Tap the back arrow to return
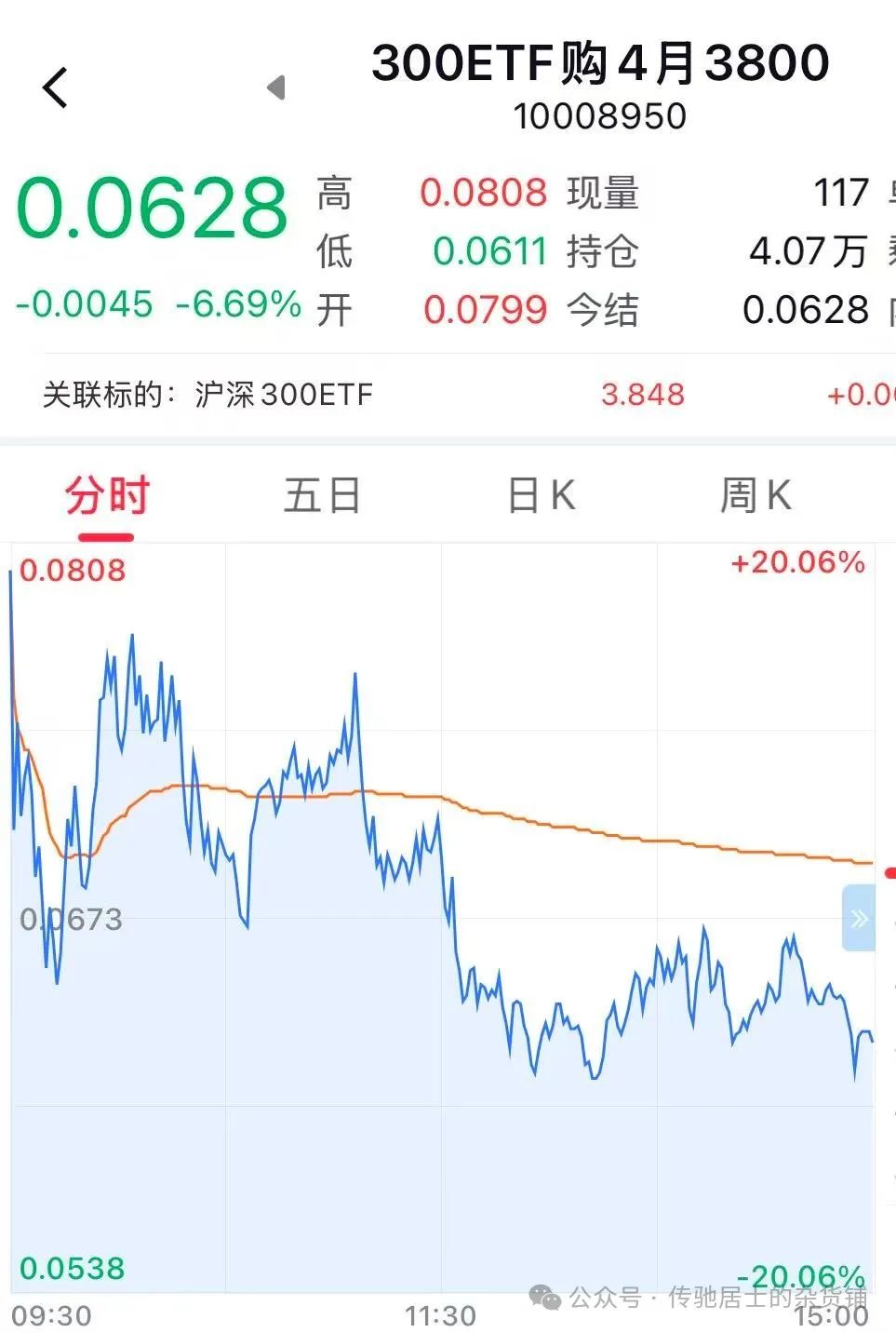Image resolution: width=896 pixels, height=1333 pixels. coord(56,87)
